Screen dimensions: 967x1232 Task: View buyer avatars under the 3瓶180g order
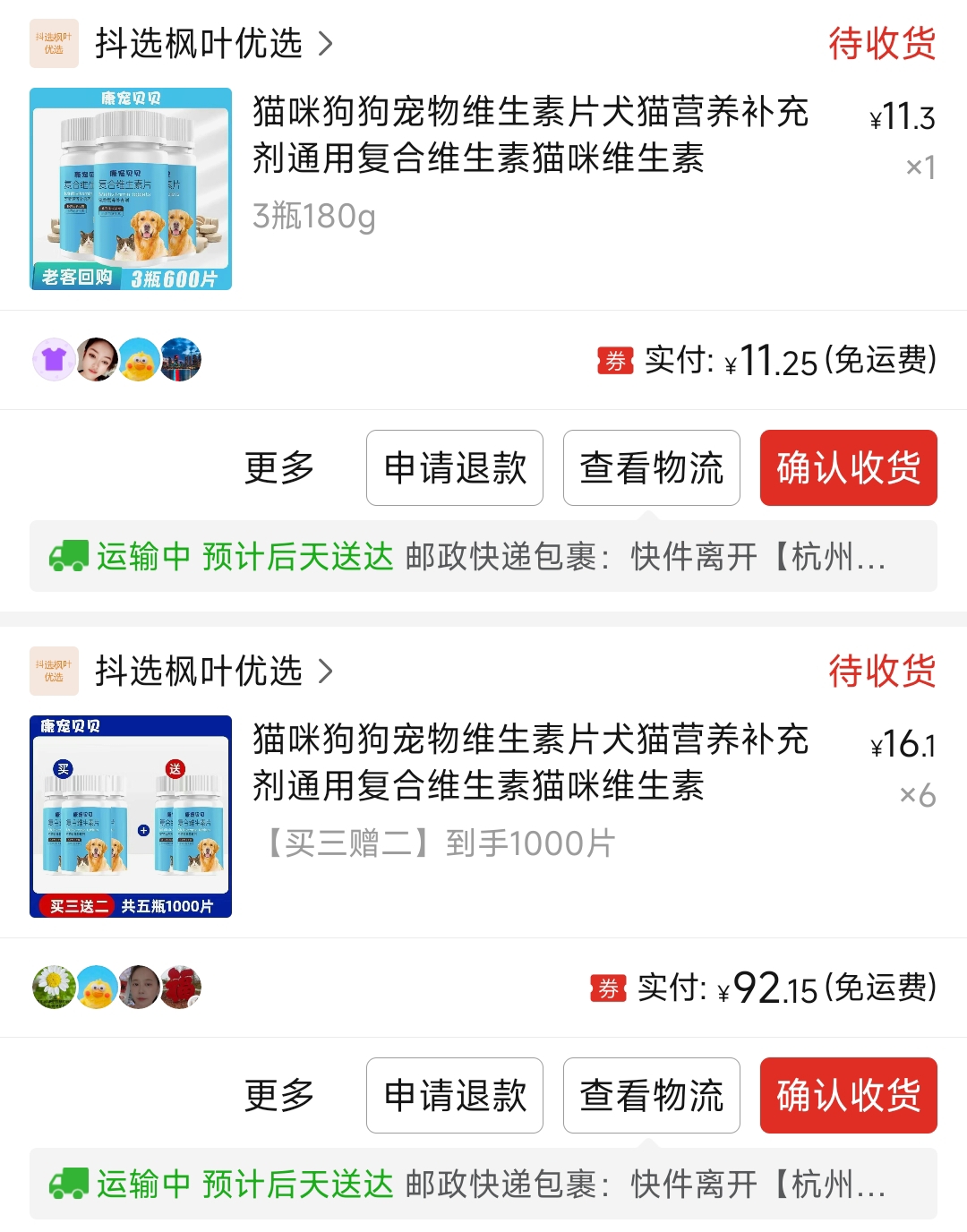click(x=116, y=360)
